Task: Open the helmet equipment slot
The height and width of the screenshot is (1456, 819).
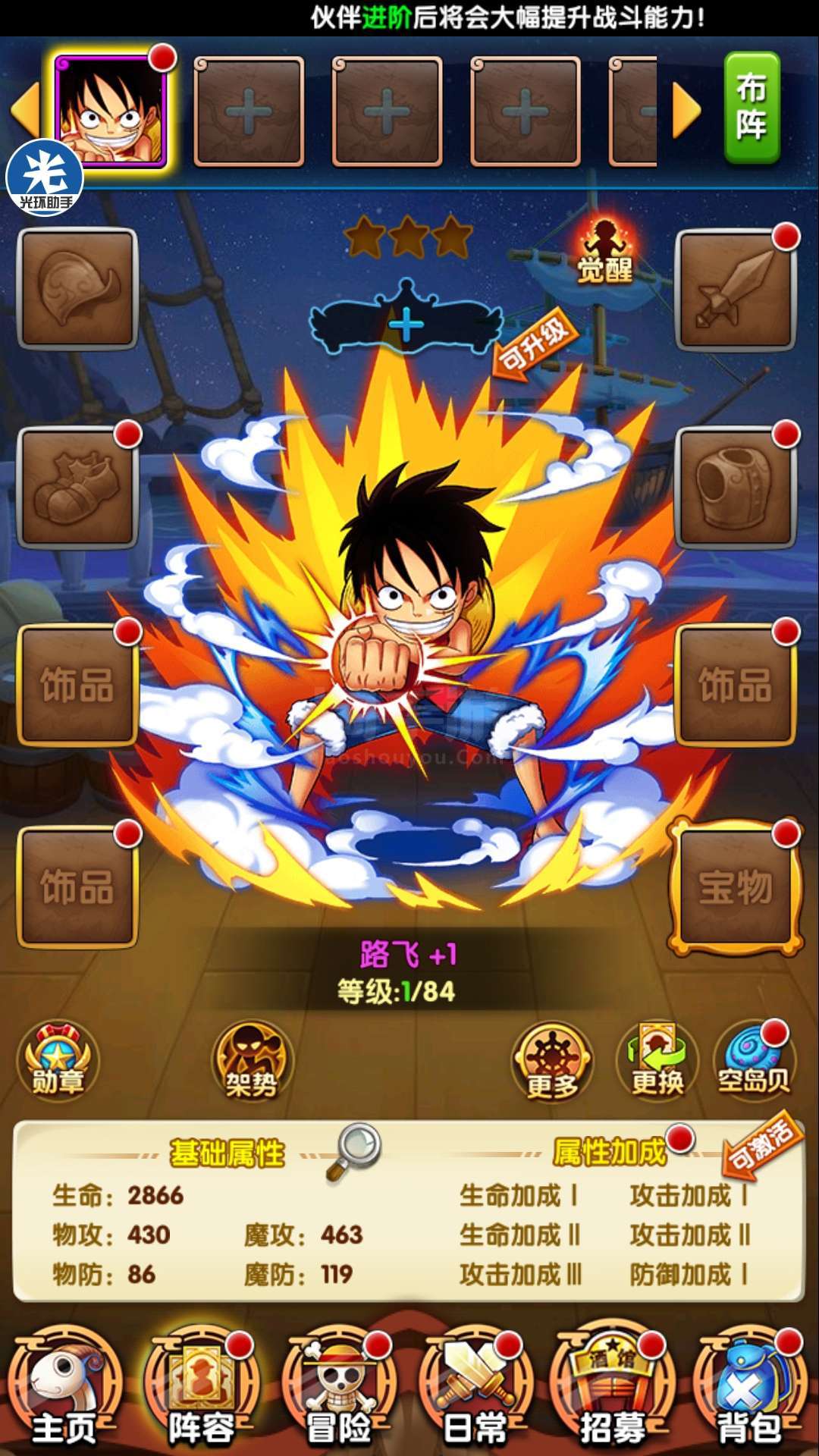Action: tap(77, 289)
